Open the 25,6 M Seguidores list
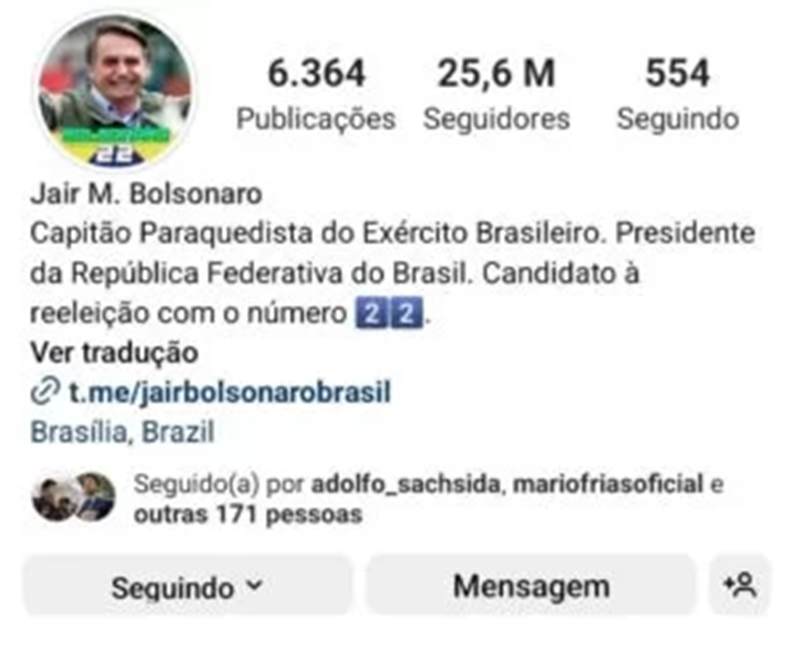The image size is (795, 647). click(496, 95)
